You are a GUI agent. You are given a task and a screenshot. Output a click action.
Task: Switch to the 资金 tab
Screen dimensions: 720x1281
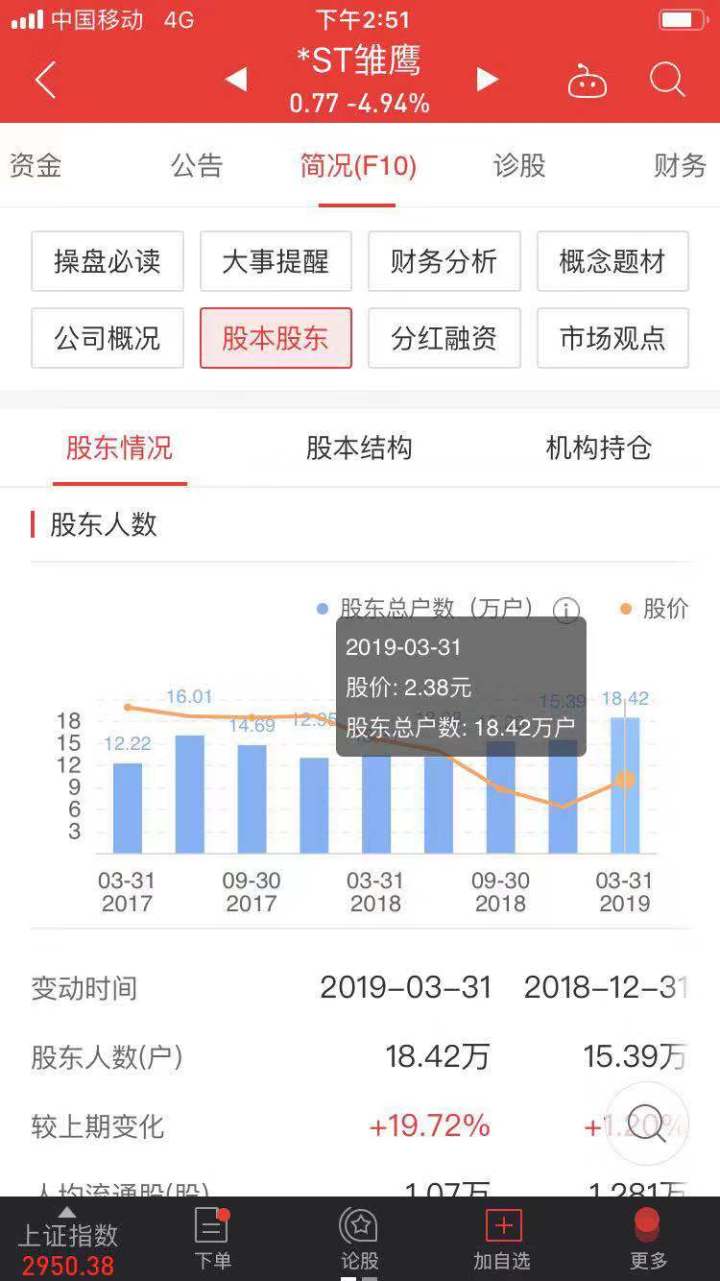pyautogui.click(x=35, y=166)
